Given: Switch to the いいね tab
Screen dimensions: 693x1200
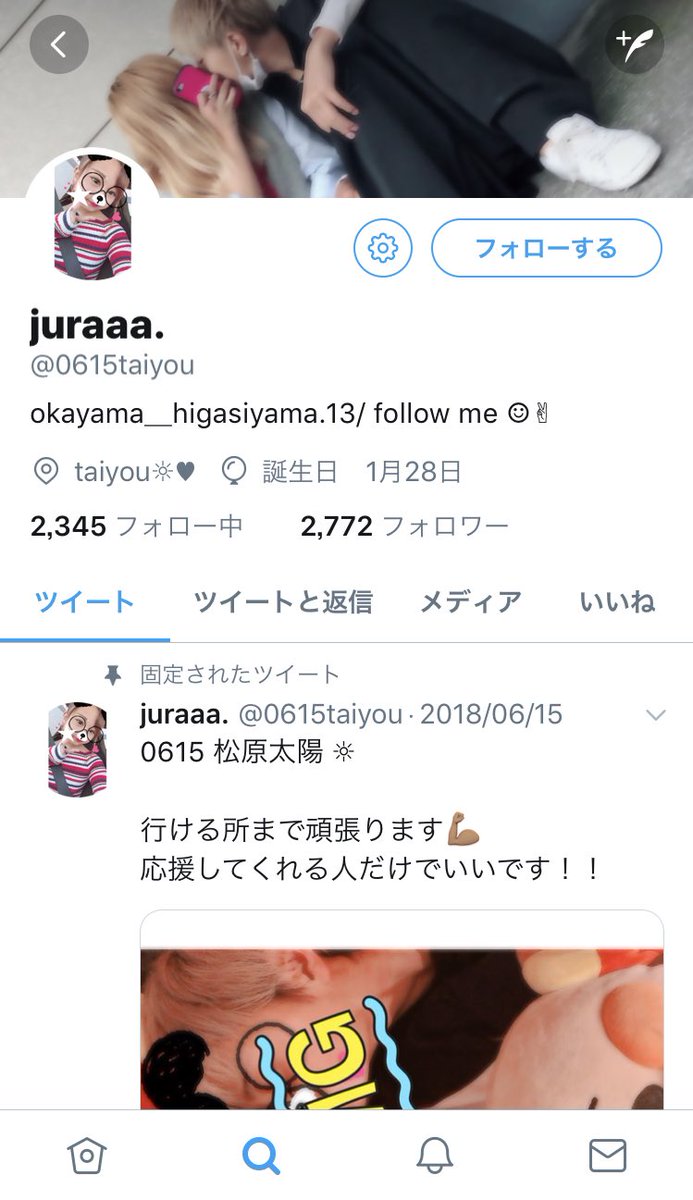Looking at the screenshot, I should (617, 601).
